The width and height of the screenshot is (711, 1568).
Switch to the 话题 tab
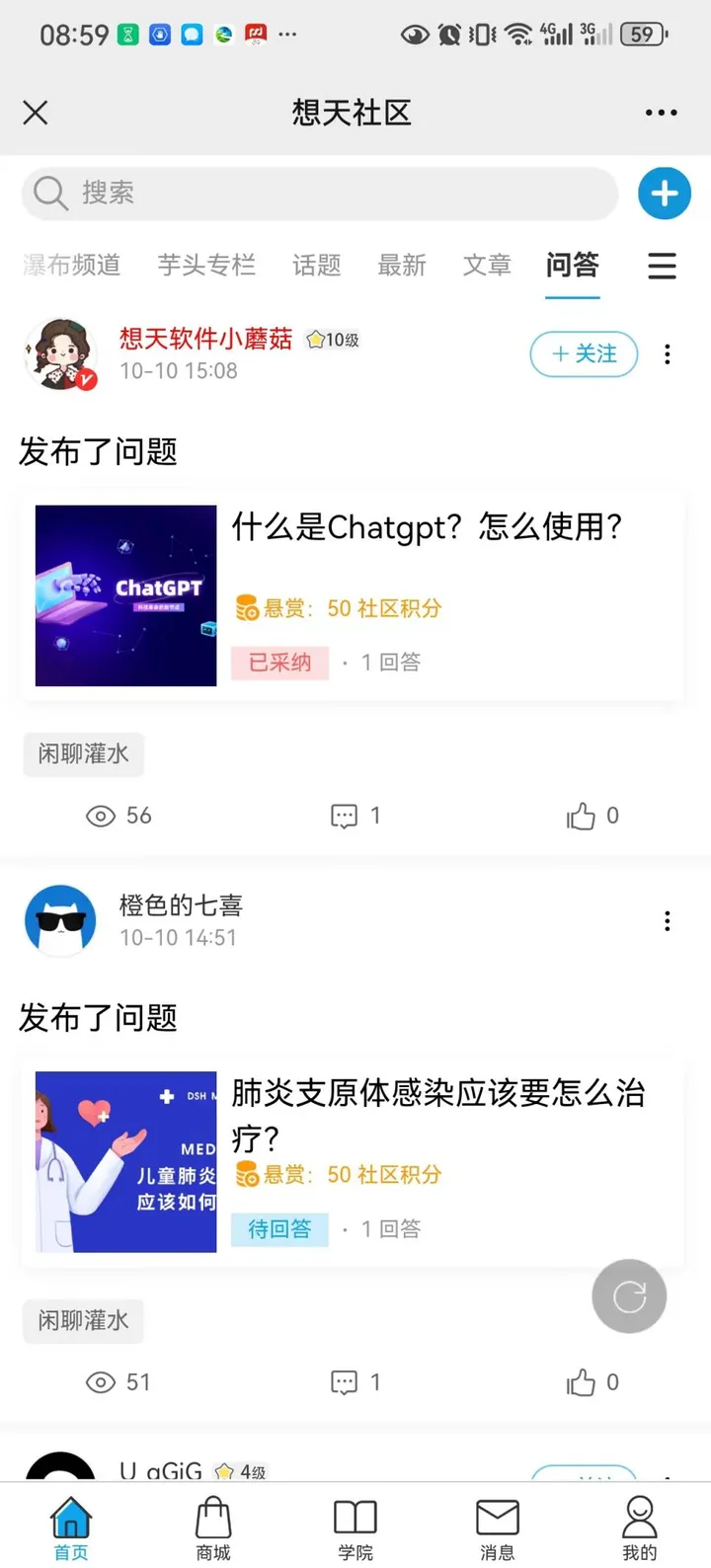[x=316, y=265]
